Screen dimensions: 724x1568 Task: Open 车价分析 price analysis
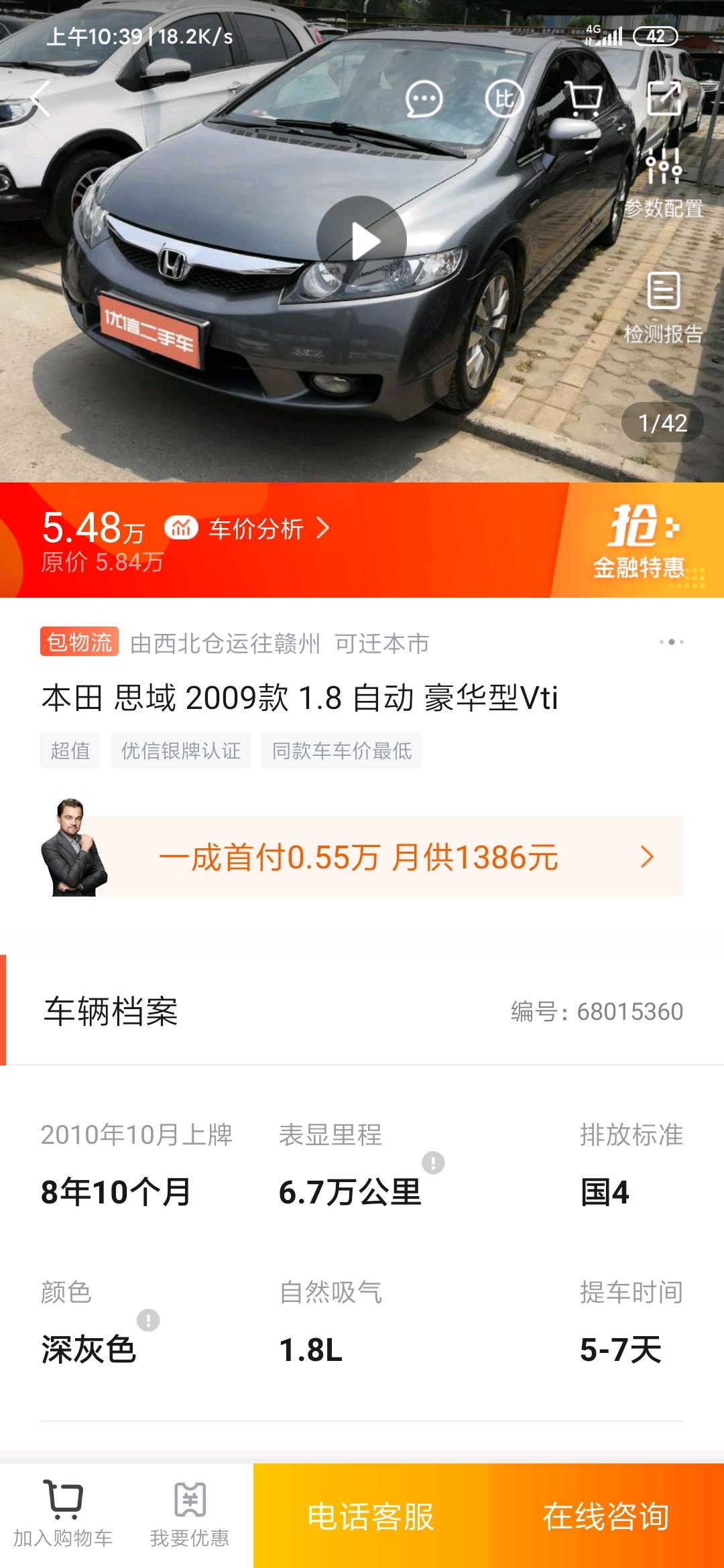pyautogui.click(x=248, y=529)
